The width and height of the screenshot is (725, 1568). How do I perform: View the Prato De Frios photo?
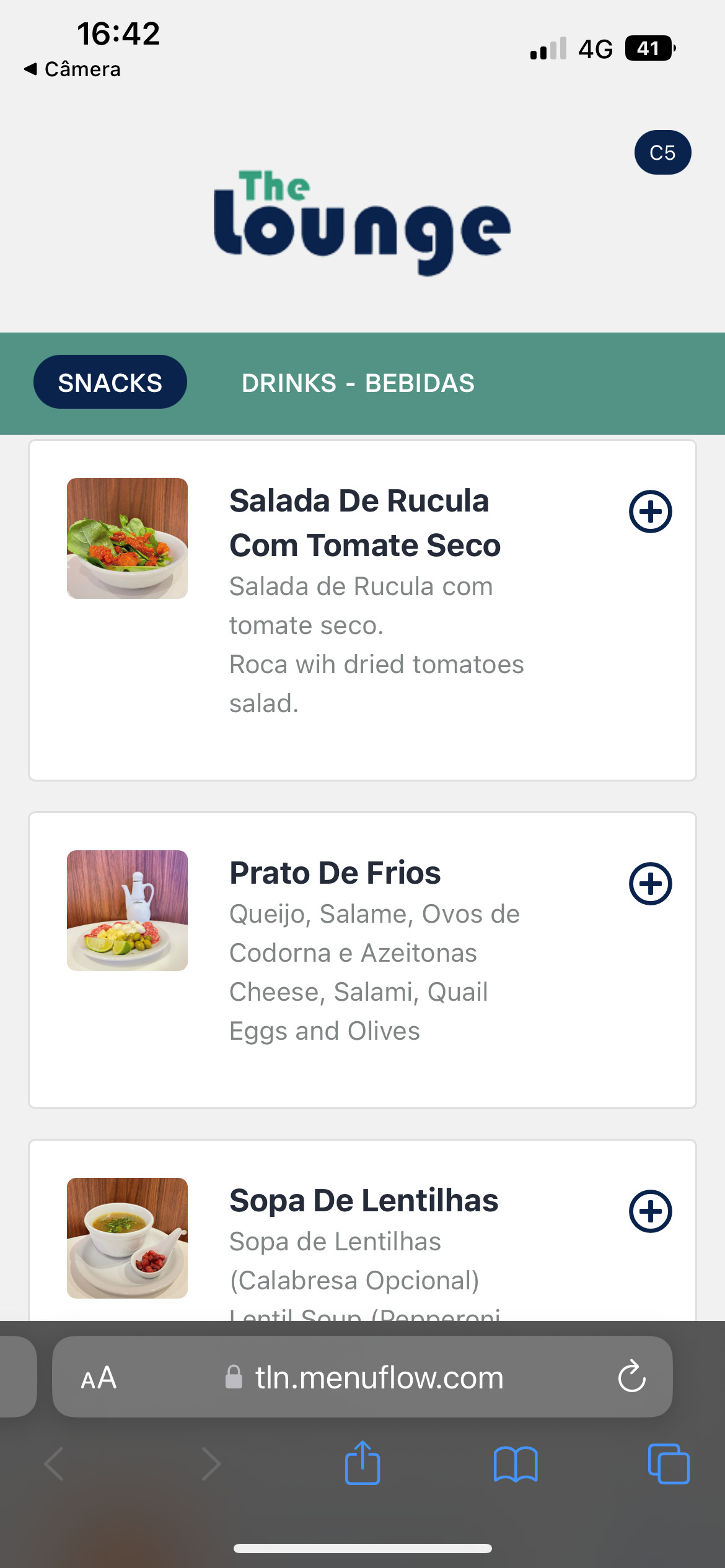(127, 910)
